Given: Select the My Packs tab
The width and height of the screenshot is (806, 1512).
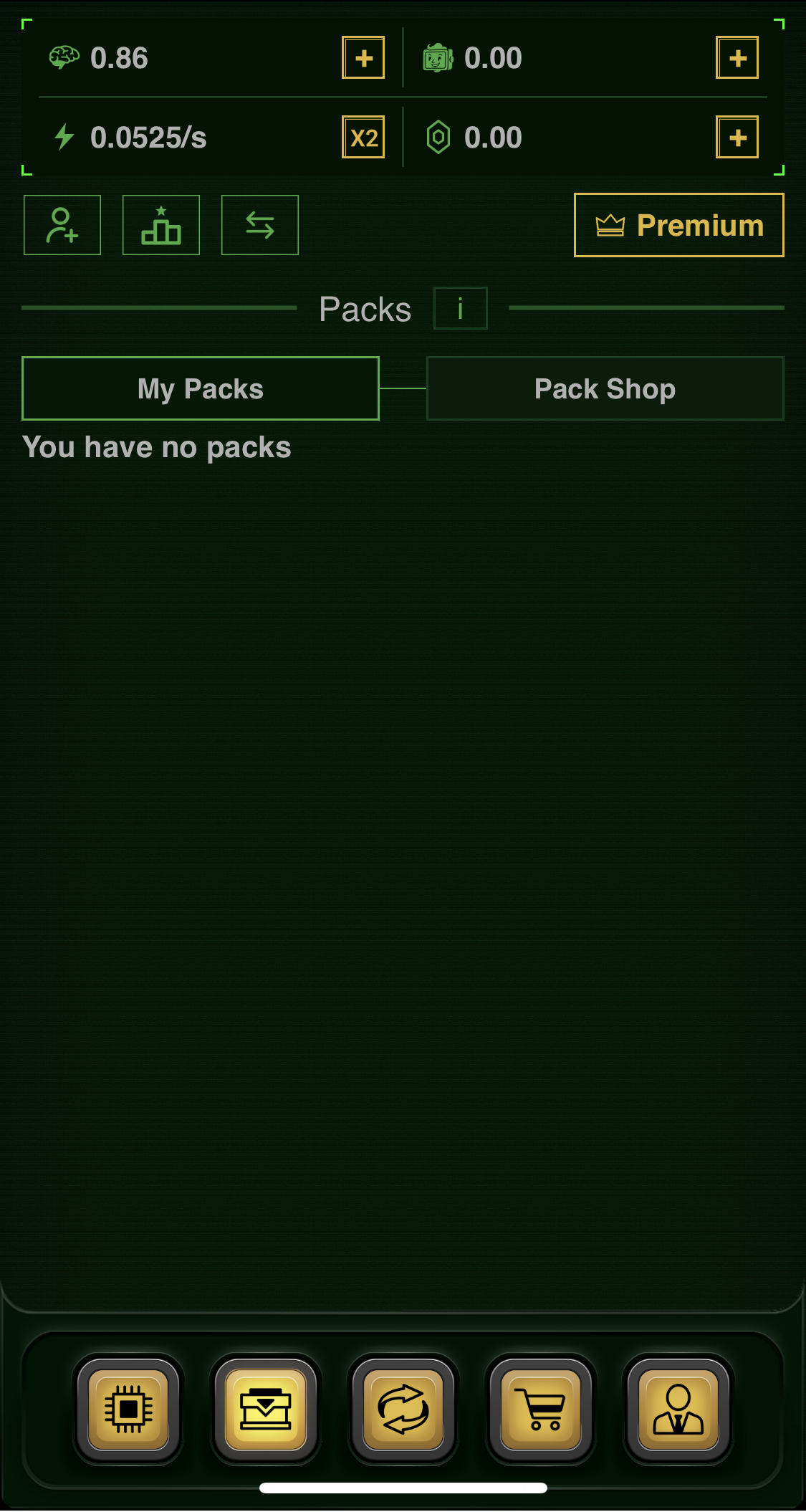Looking at the screenshot, I should [x=201, y=388].
